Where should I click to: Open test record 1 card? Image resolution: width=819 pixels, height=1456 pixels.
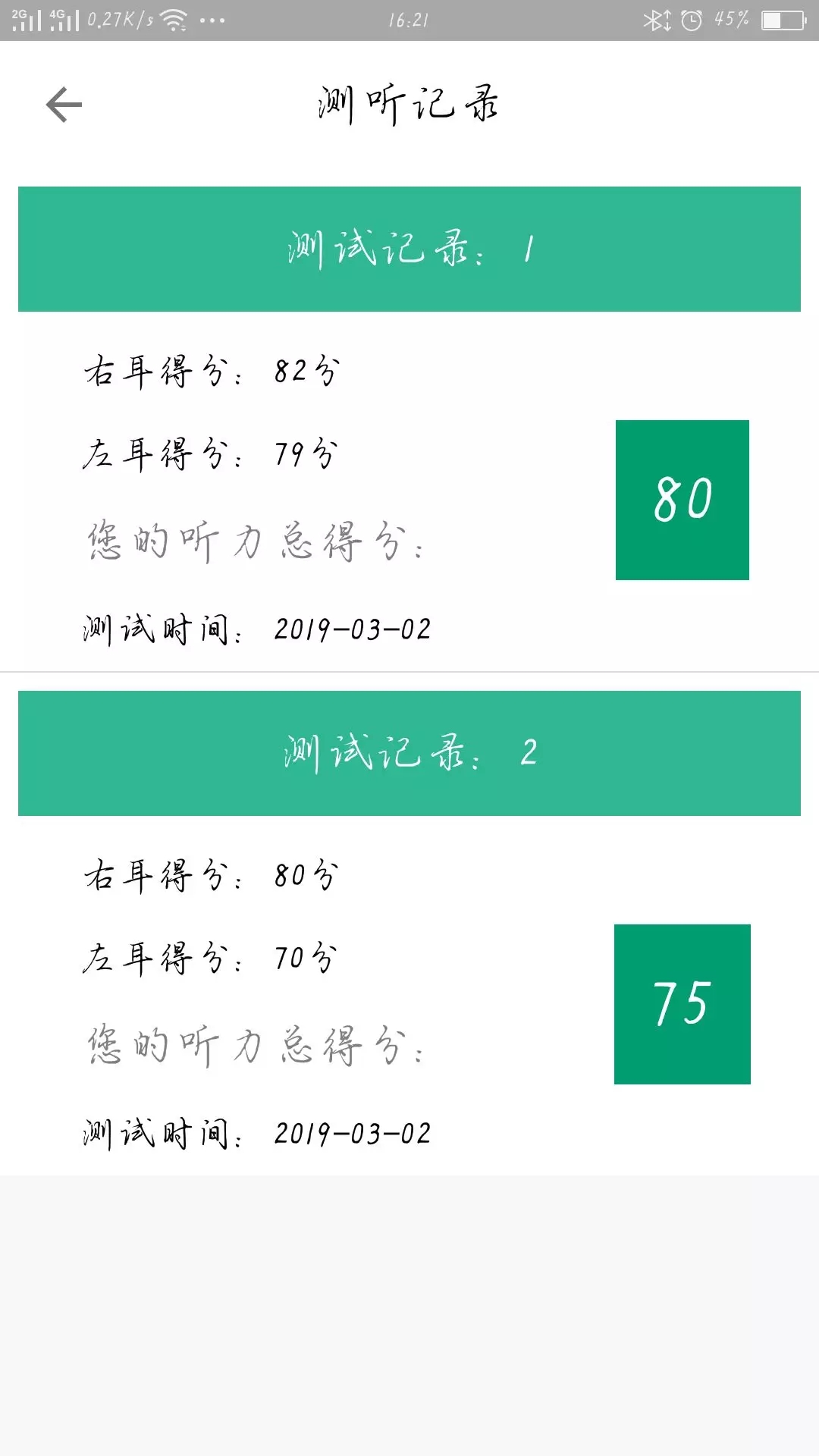(x=409, y=428)
